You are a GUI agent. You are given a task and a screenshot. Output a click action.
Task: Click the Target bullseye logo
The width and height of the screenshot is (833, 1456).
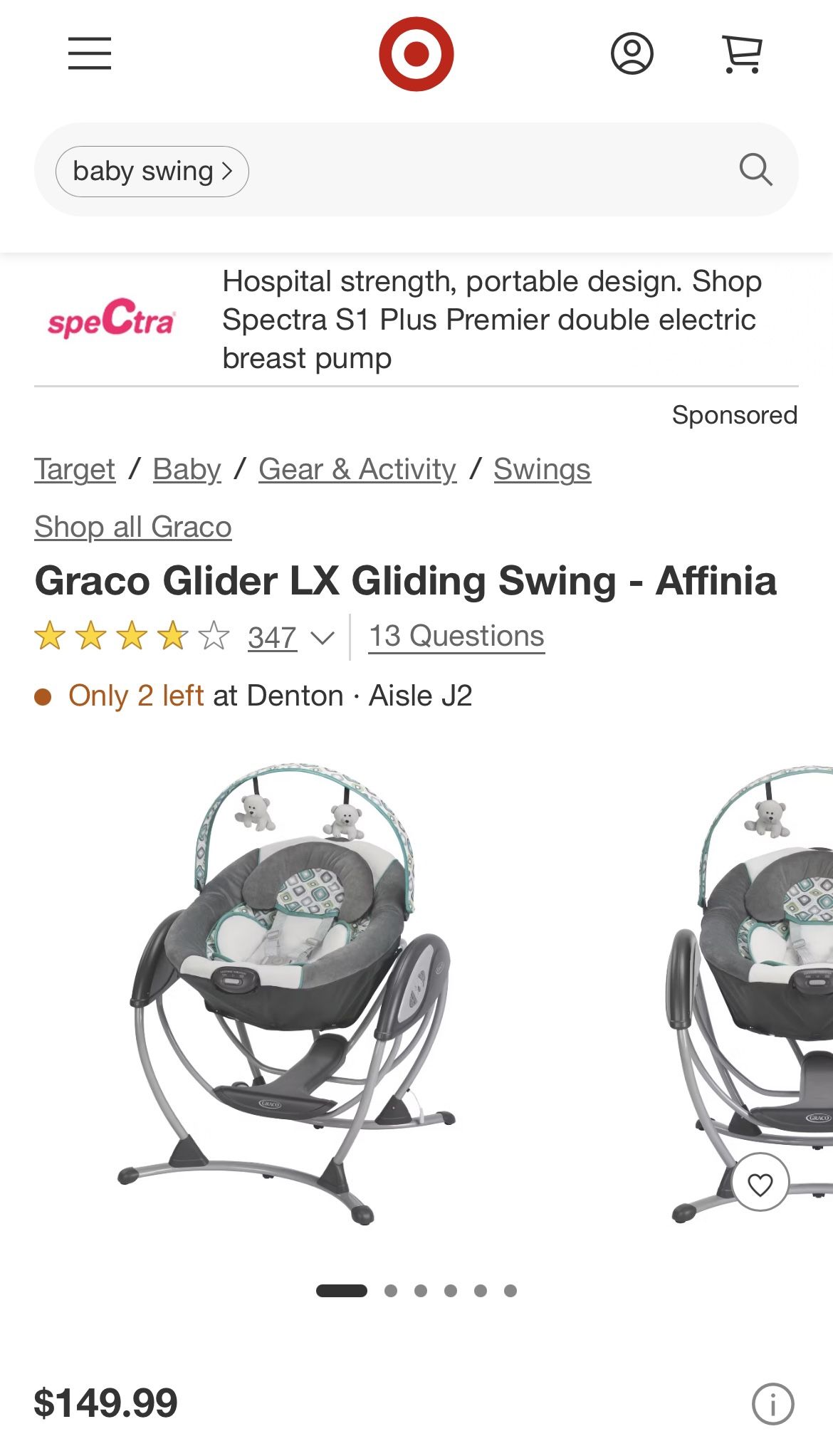[x=416, y=51]
